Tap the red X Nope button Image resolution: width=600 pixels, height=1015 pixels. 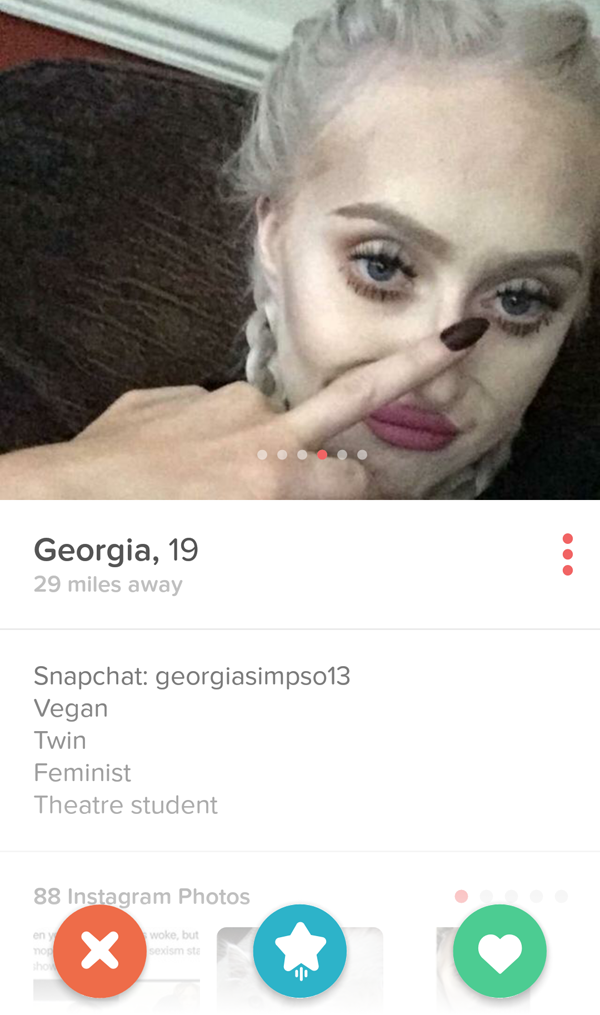click(100, 951)
